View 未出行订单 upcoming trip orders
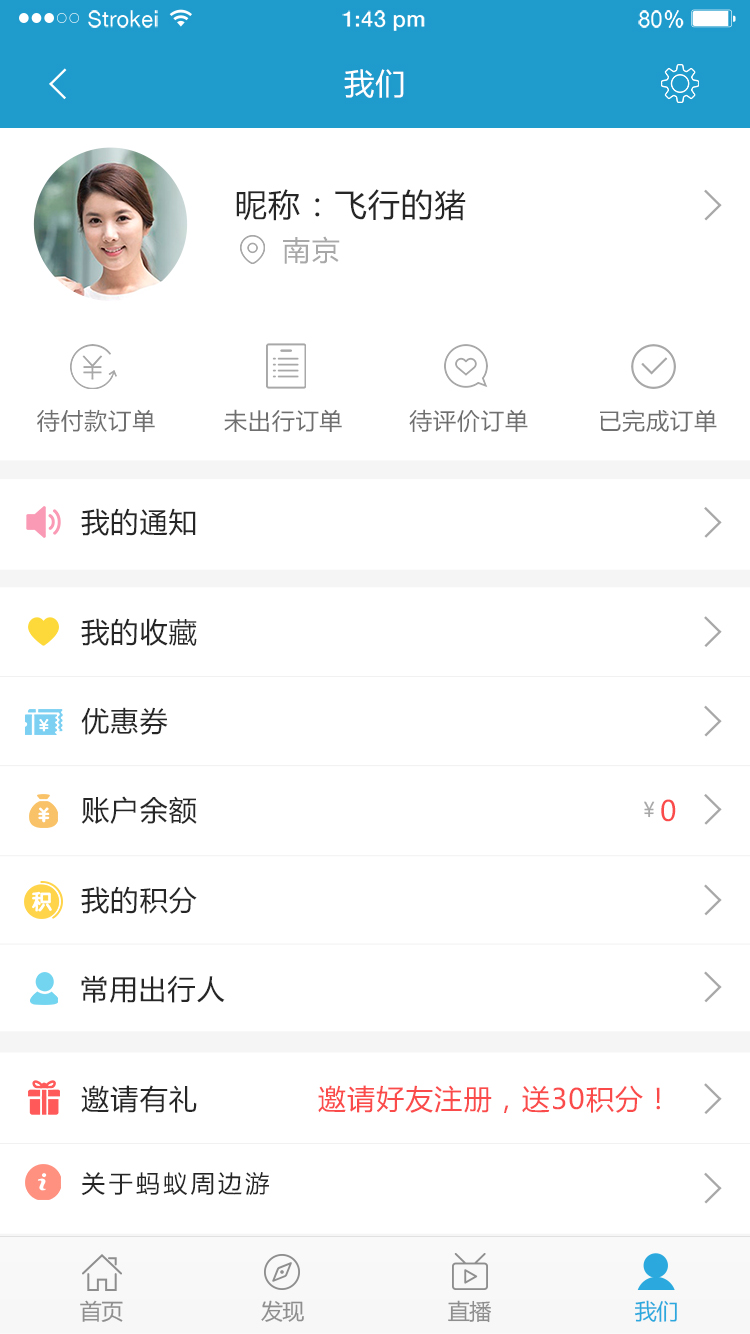This screenshot has width=750, height=1334. pos(283,388)
